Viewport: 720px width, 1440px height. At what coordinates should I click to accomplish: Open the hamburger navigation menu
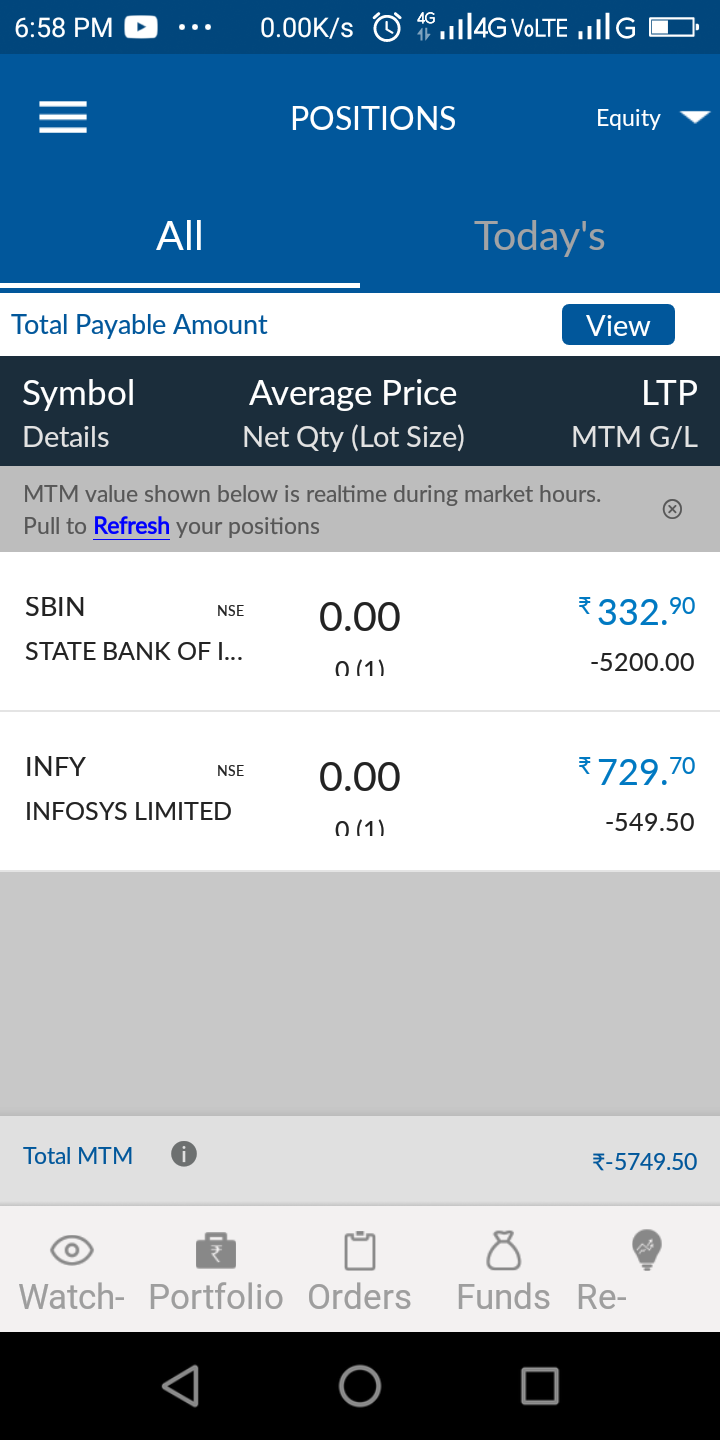pyautogui.click(x=63, y=118)
